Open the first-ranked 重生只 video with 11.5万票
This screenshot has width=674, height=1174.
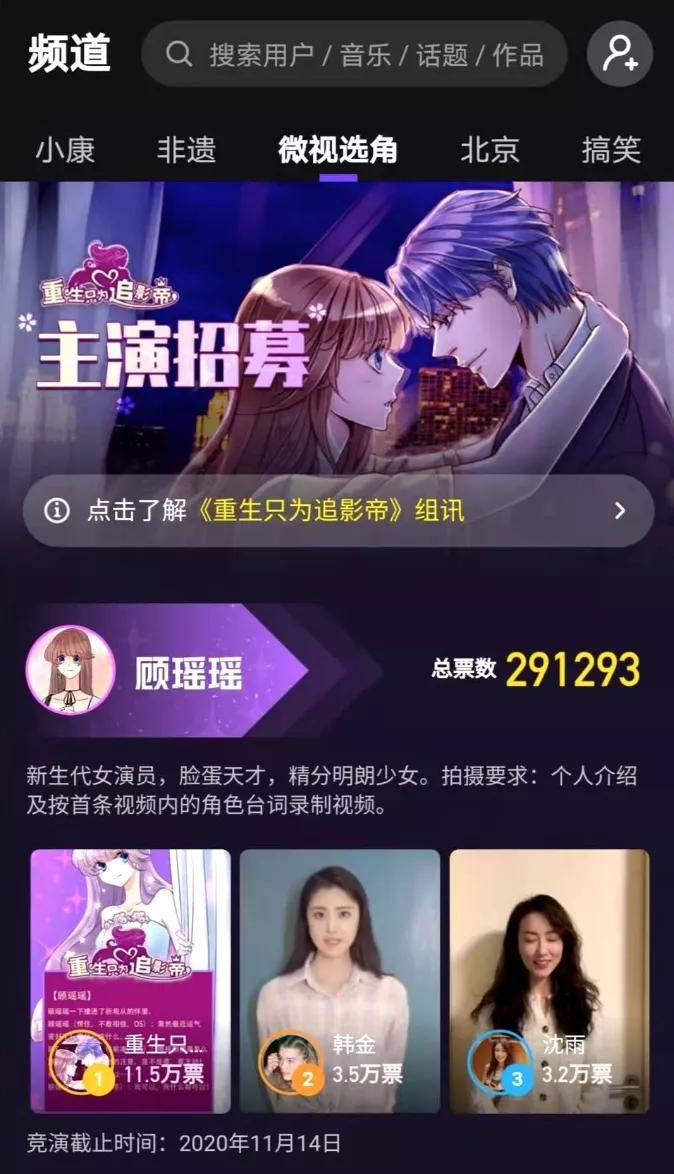[x=131, y=980]
